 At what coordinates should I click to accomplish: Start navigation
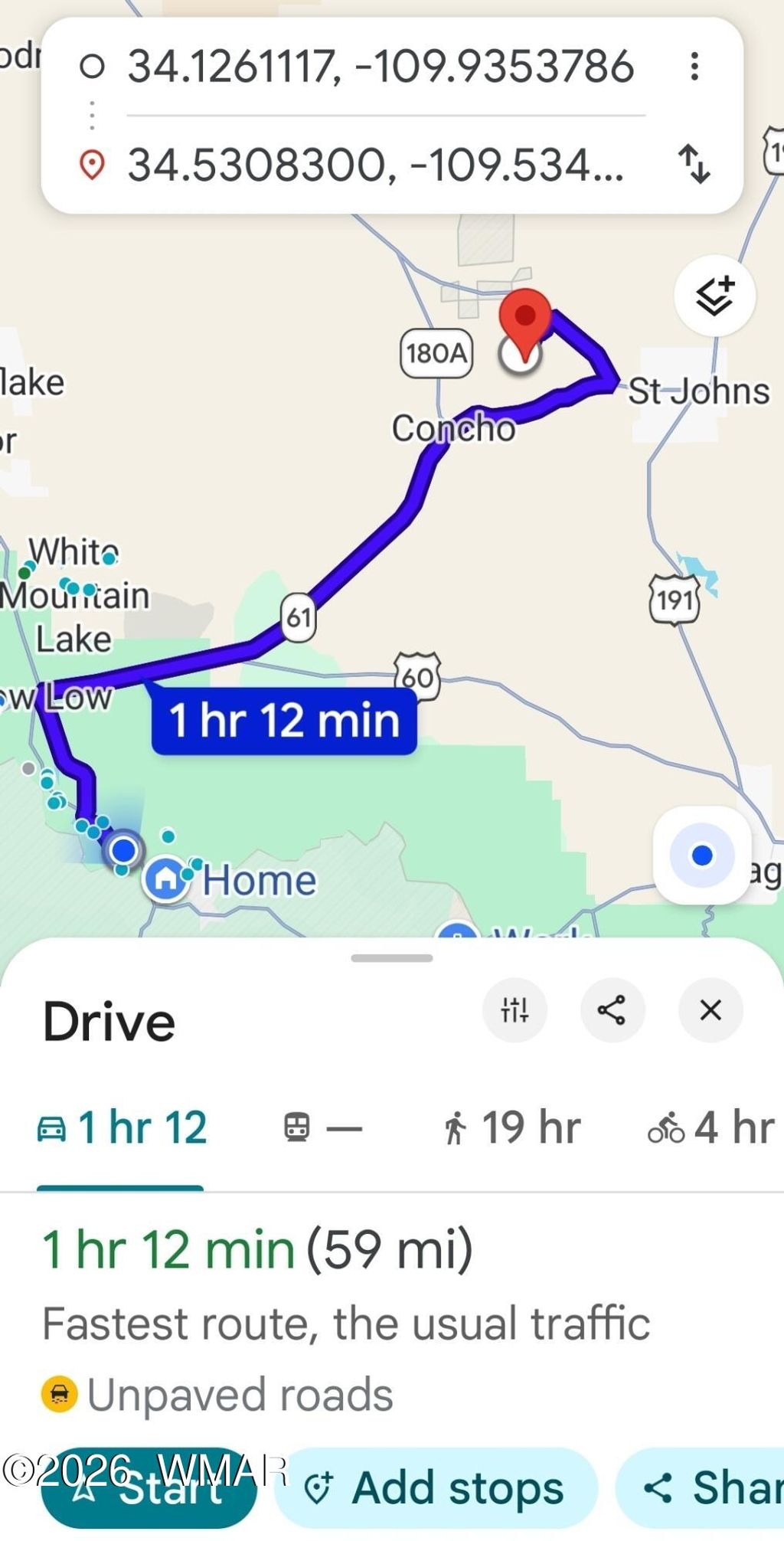pyautogui.click(x=149, y=1487)
